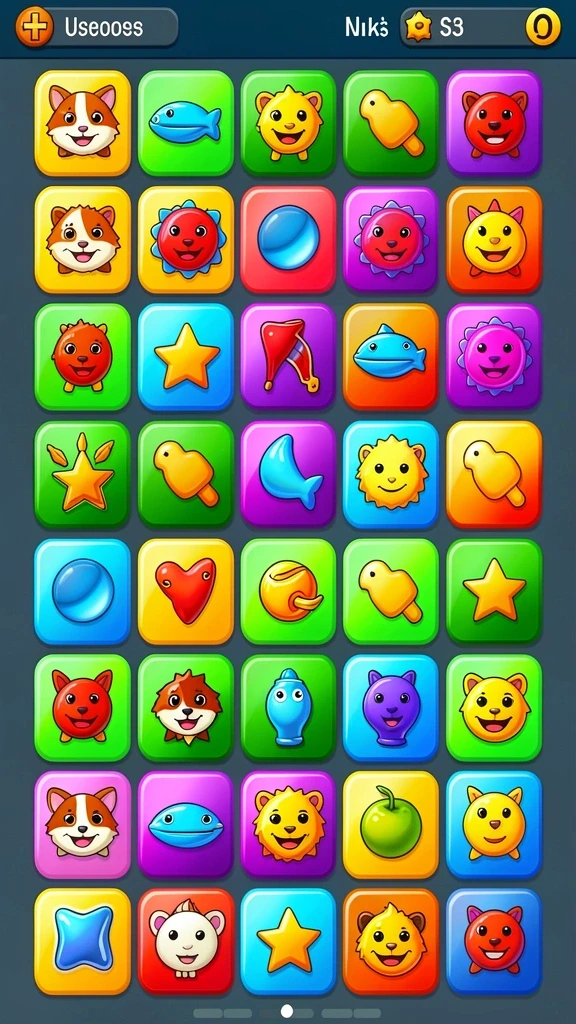Tap the purple cat tile
This screenshot has width=576, height=1024.
click(x=391, y=708)
